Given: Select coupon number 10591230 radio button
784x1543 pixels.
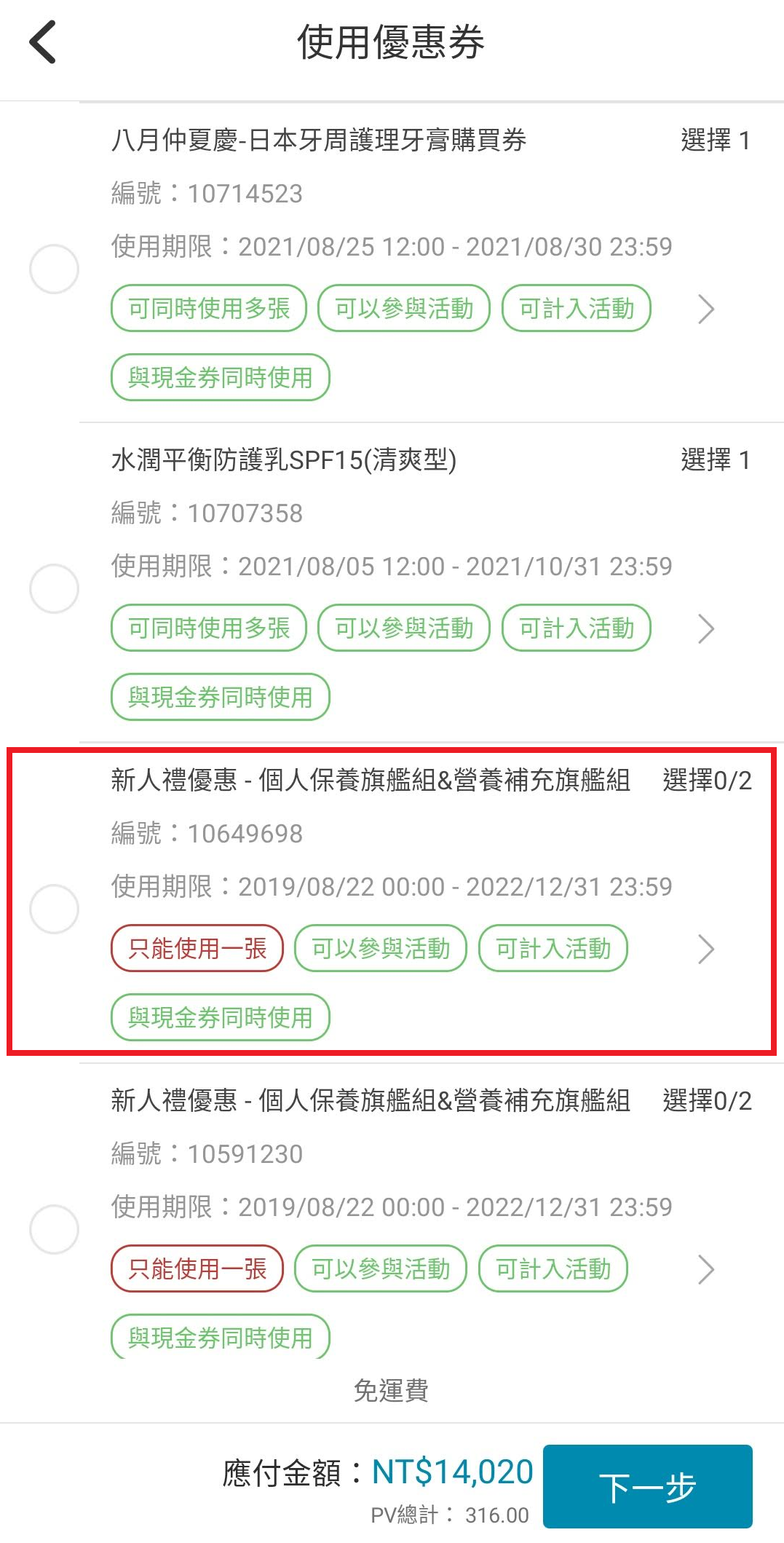Looking at the screenshot, I should click(54, 1229).
